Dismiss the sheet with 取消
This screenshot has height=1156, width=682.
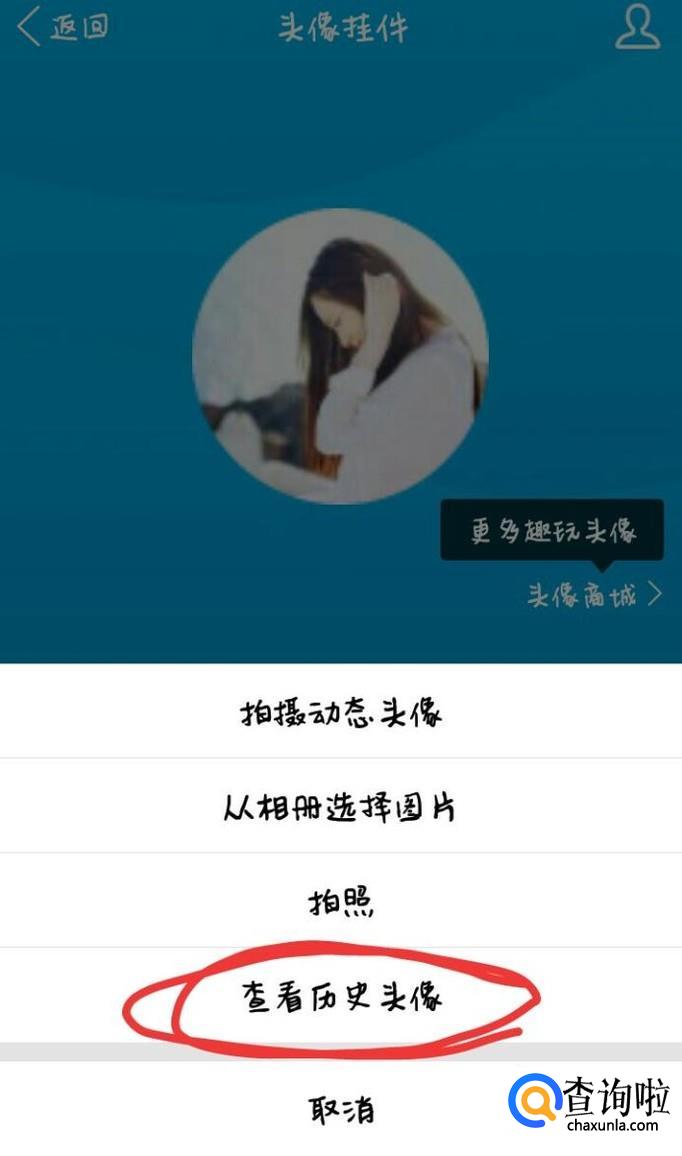pyautogui.click(x=341, y=1108)
